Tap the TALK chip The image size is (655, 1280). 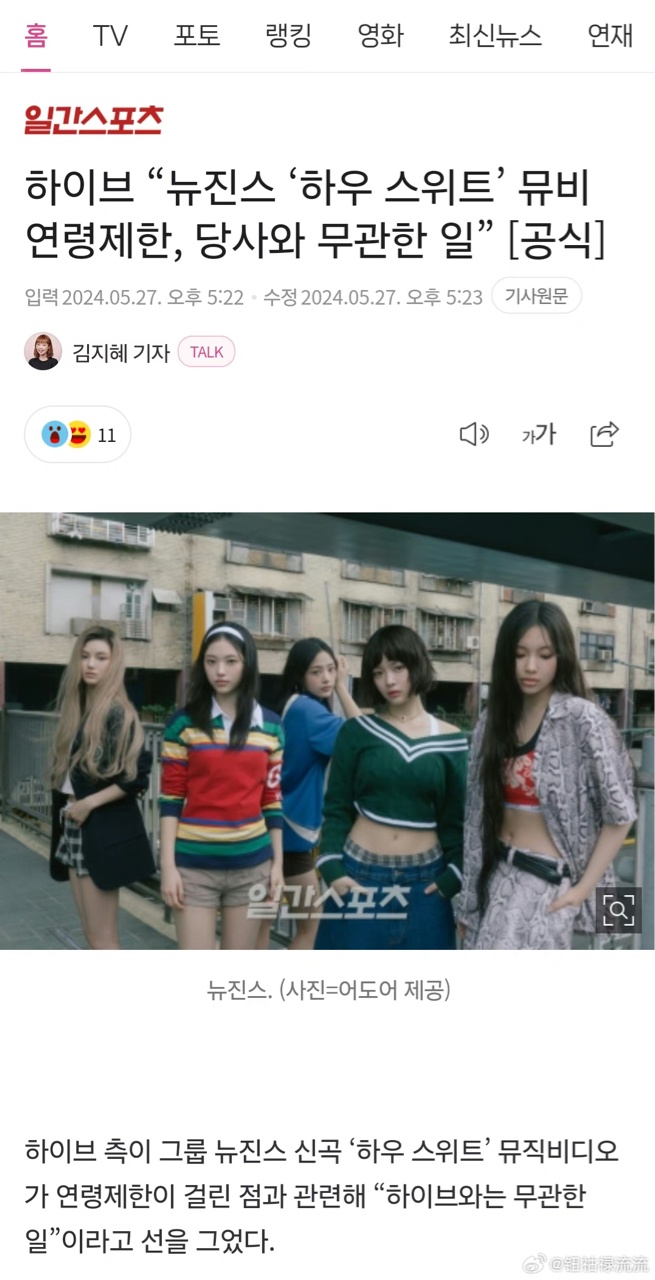pos(206,352)
